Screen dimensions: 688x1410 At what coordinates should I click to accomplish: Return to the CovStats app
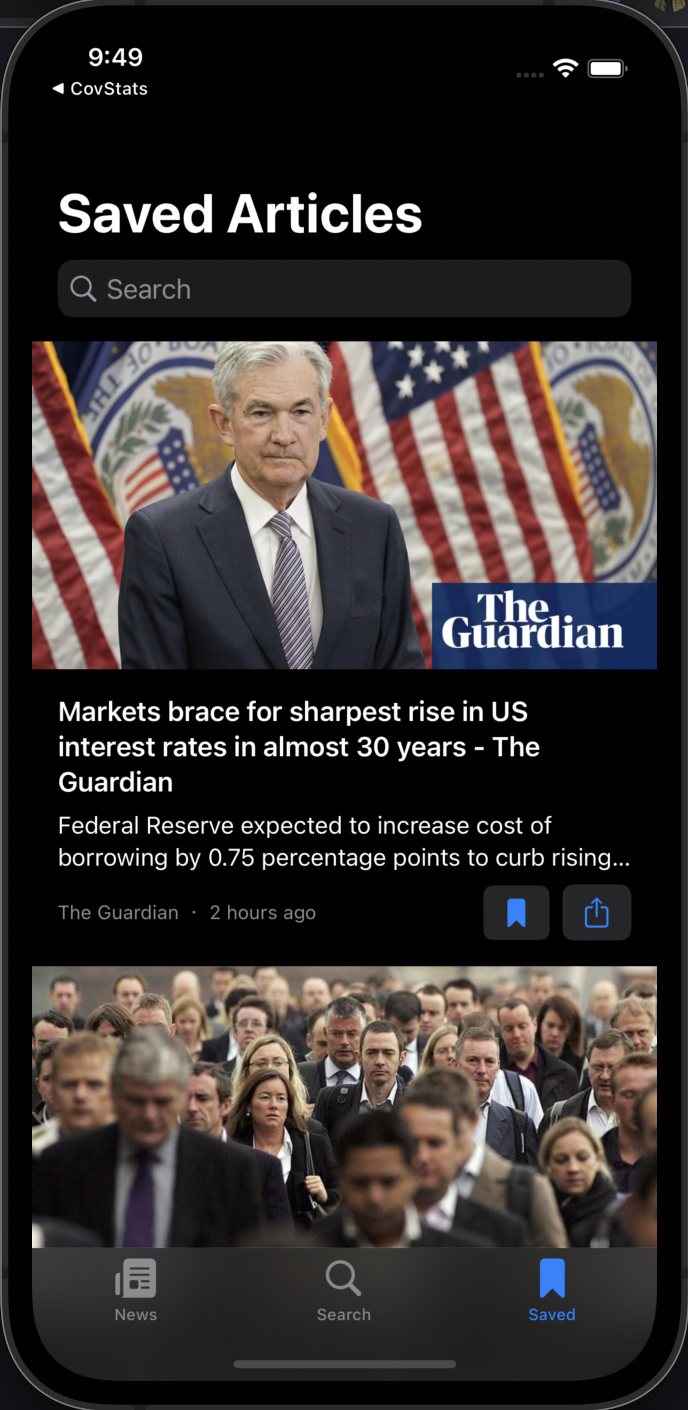click(x=100, y=89)
